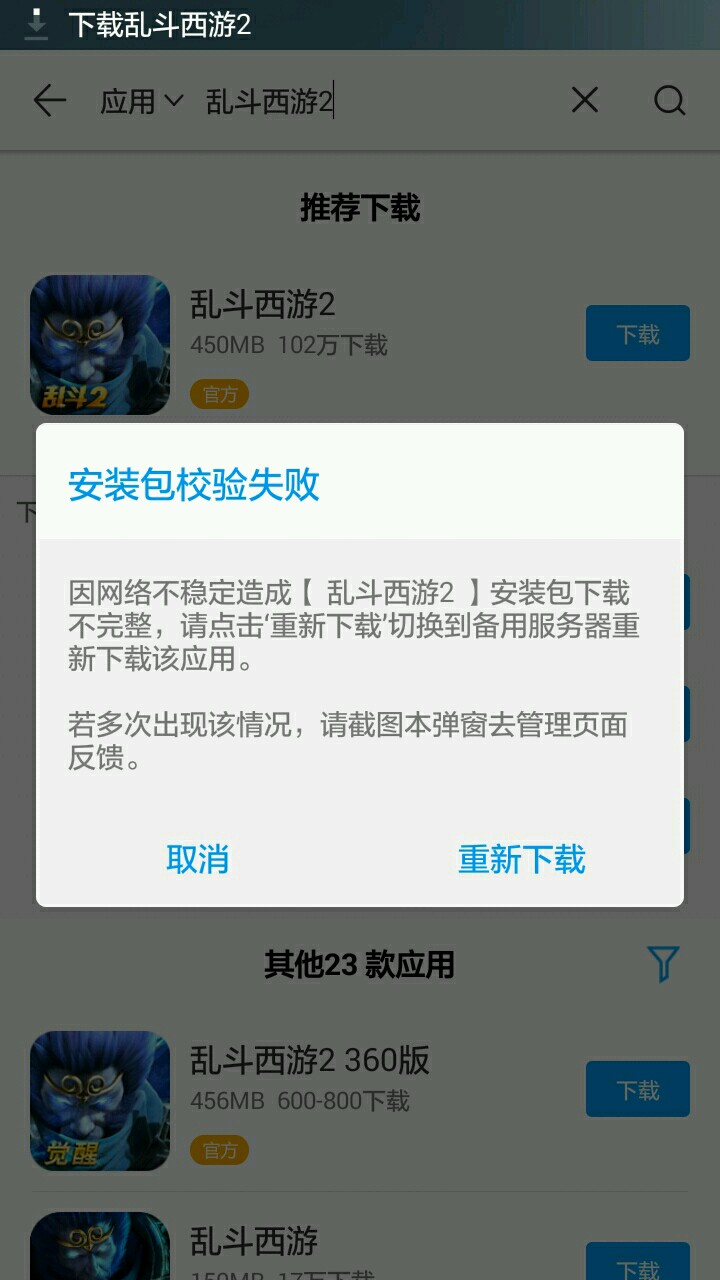Clear the search text with X

pos(584,100)
